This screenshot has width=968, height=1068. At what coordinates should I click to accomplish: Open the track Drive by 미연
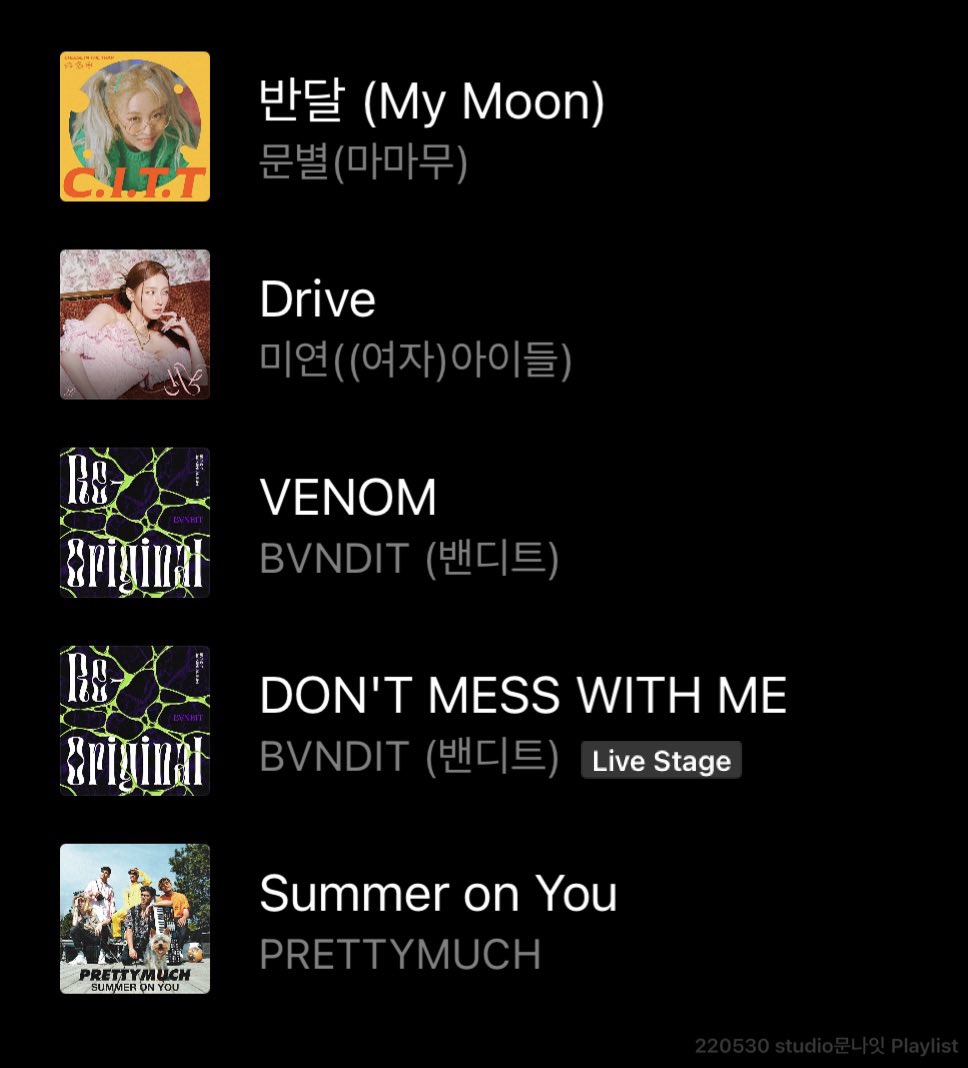(318, 300)
